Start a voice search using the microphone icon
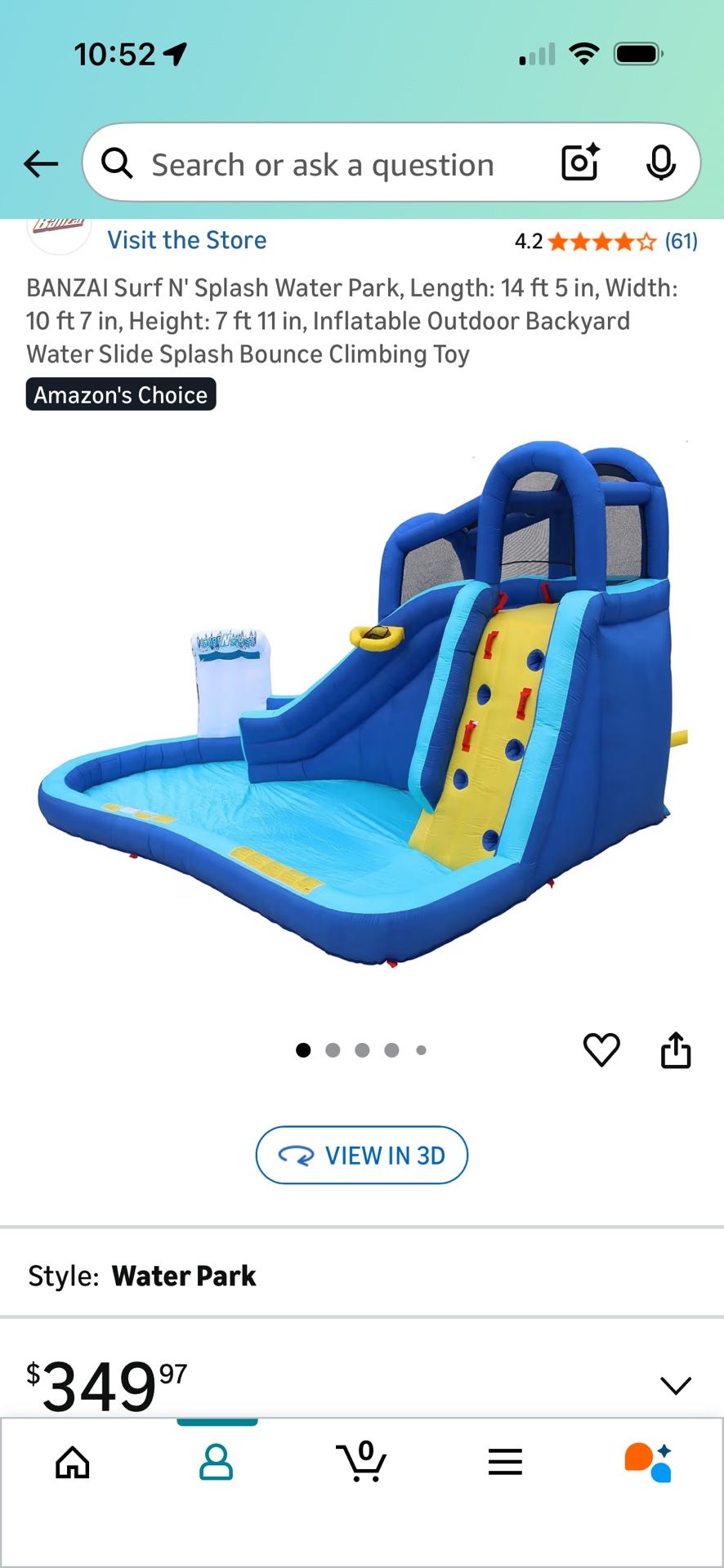Image resolution: width=724 pixels, height=1568 pixels. click(661, 163)
